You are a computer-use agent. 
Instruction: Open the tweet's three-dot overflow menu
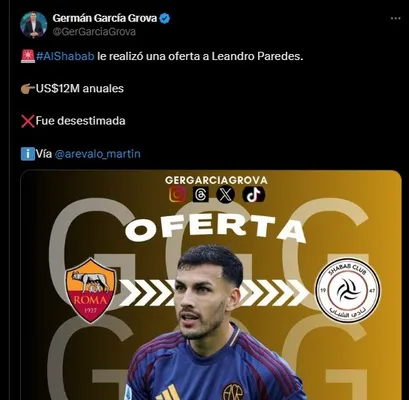tap(396, 18)
